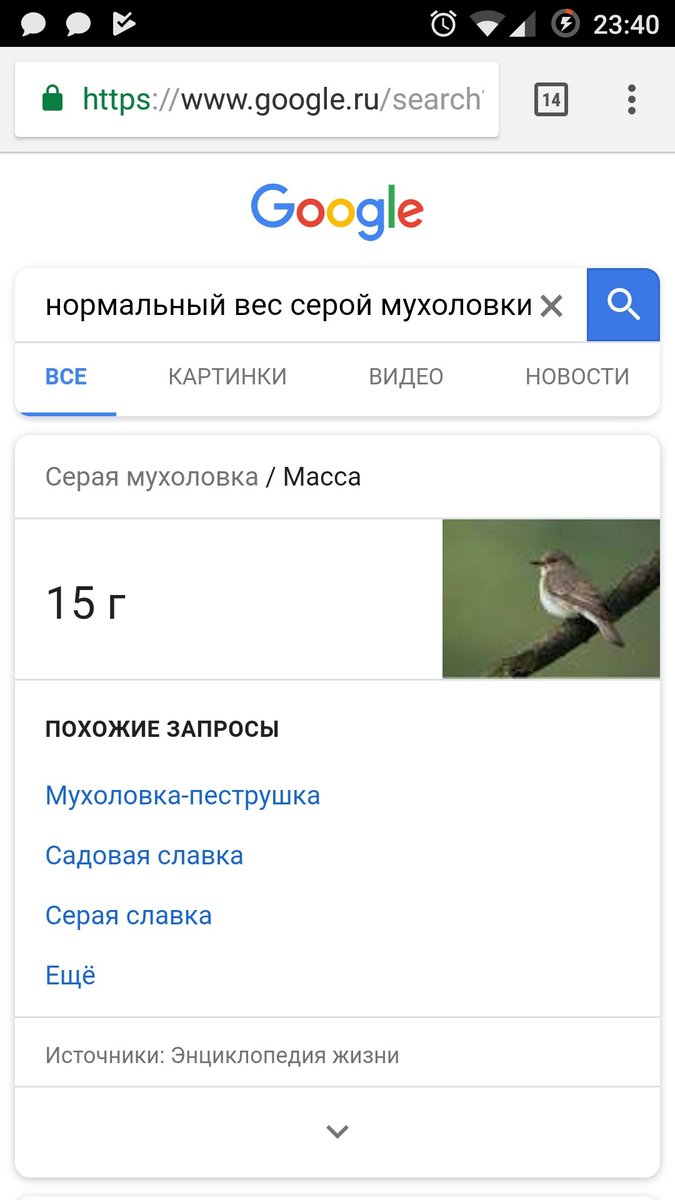Clear the search query with the X

[x=551, y=306]
